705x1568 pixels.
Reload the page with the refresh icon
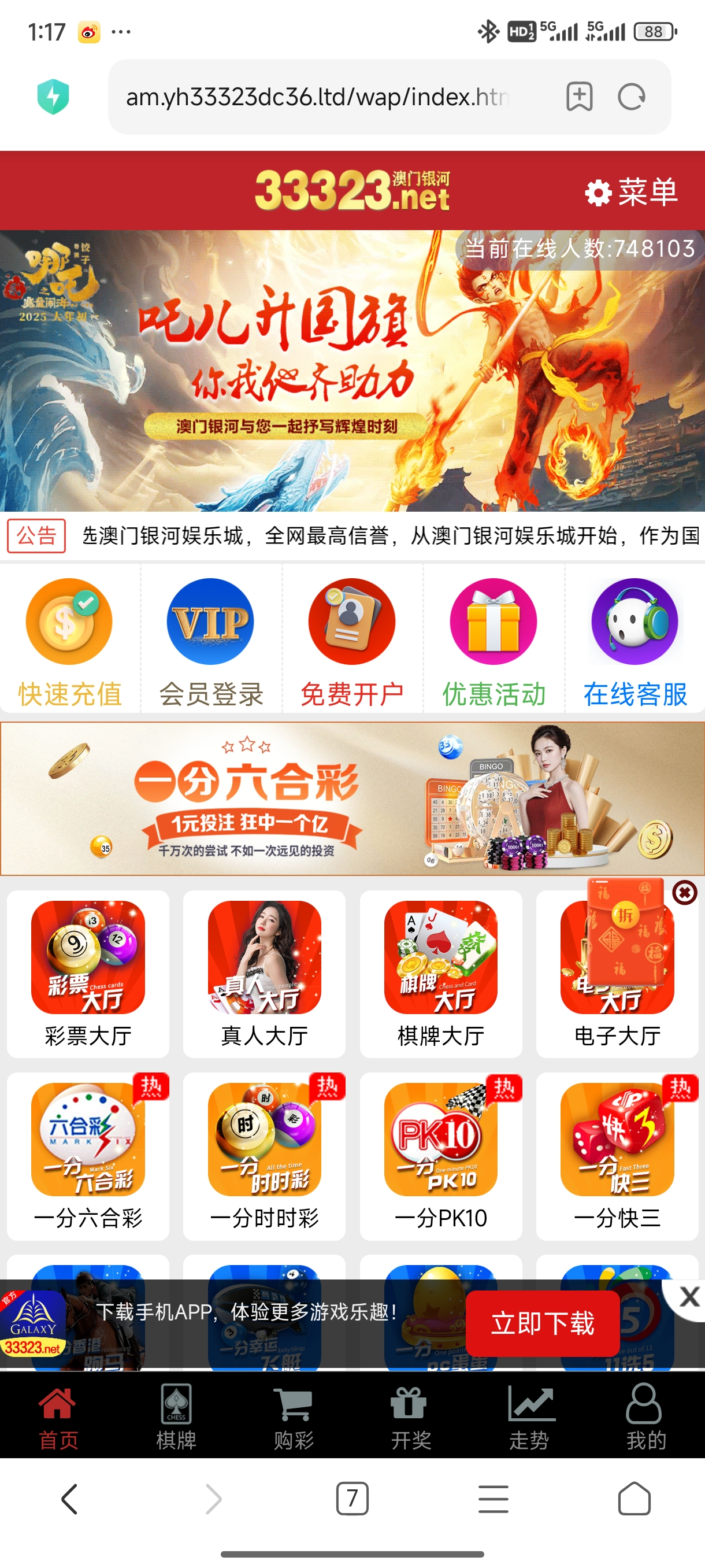click(x=631, y=97)
